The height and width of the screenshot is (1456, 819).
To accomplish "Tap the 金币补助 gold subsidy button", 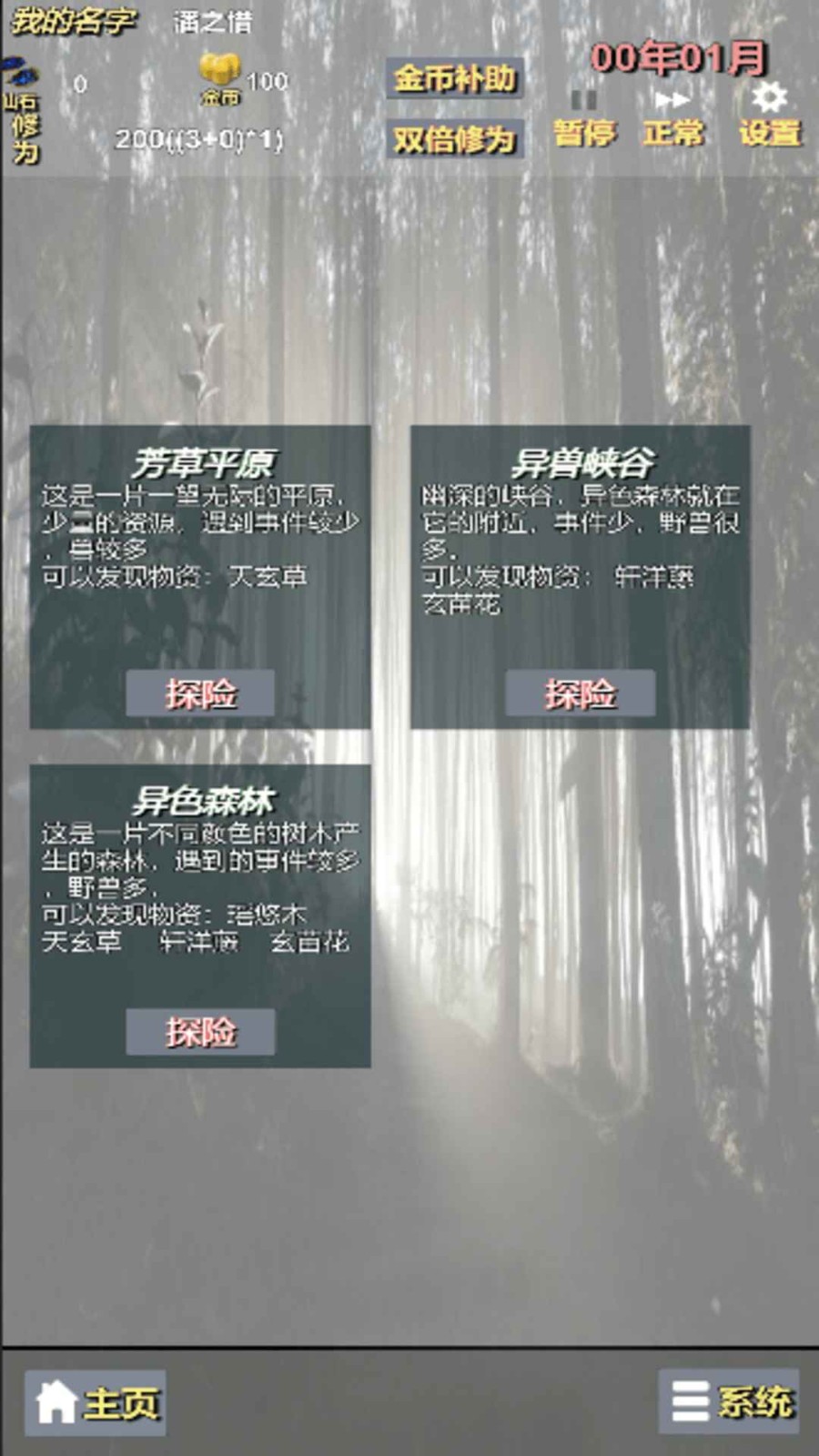I will 454,78.
